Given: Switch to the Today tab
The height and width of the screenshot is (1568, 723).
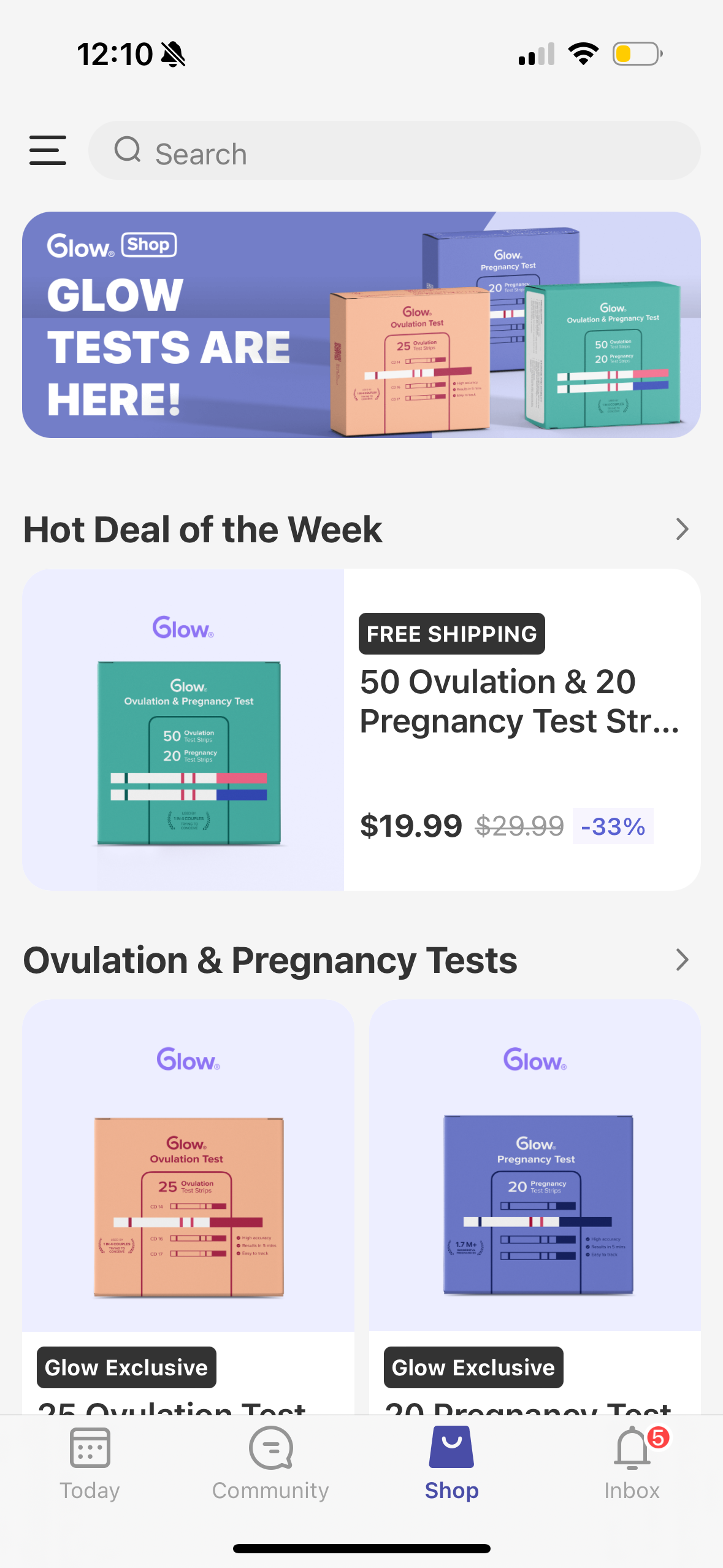Looking at the screenshot, I should (90, 1466).
